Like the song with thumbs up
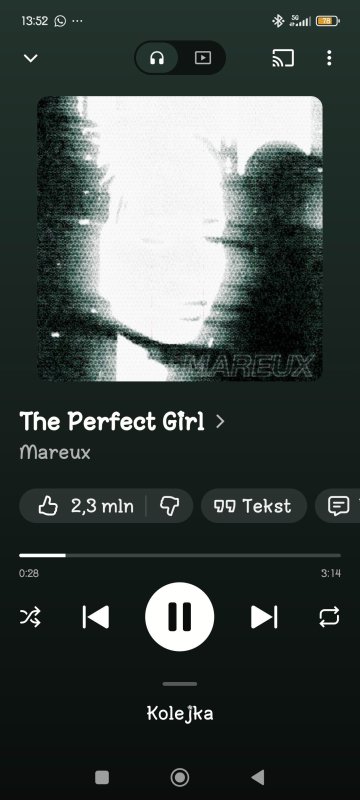Image resolution: width=360 pixels, height=800 pixels. (85, 506)
